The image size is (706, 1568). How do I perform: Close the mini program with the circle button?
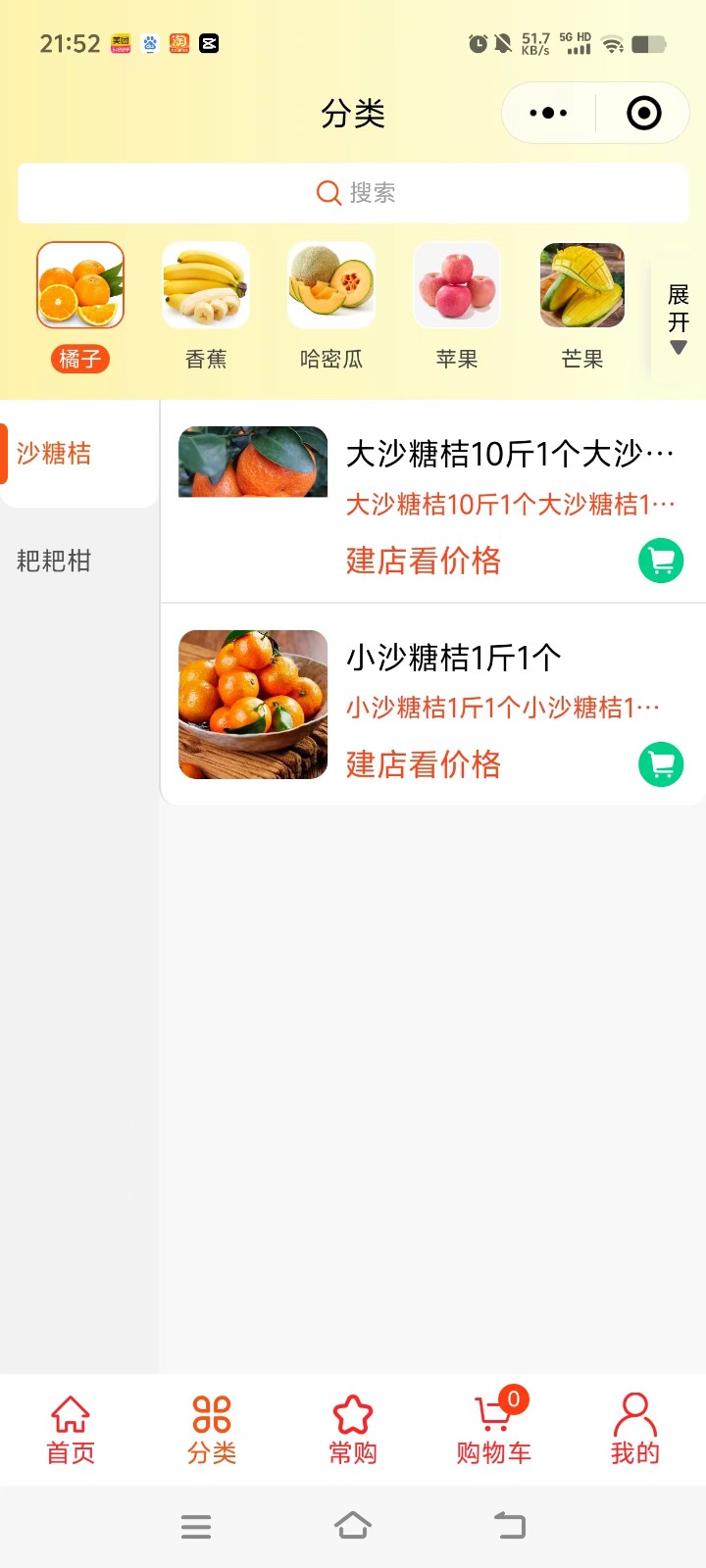point(643,113)
